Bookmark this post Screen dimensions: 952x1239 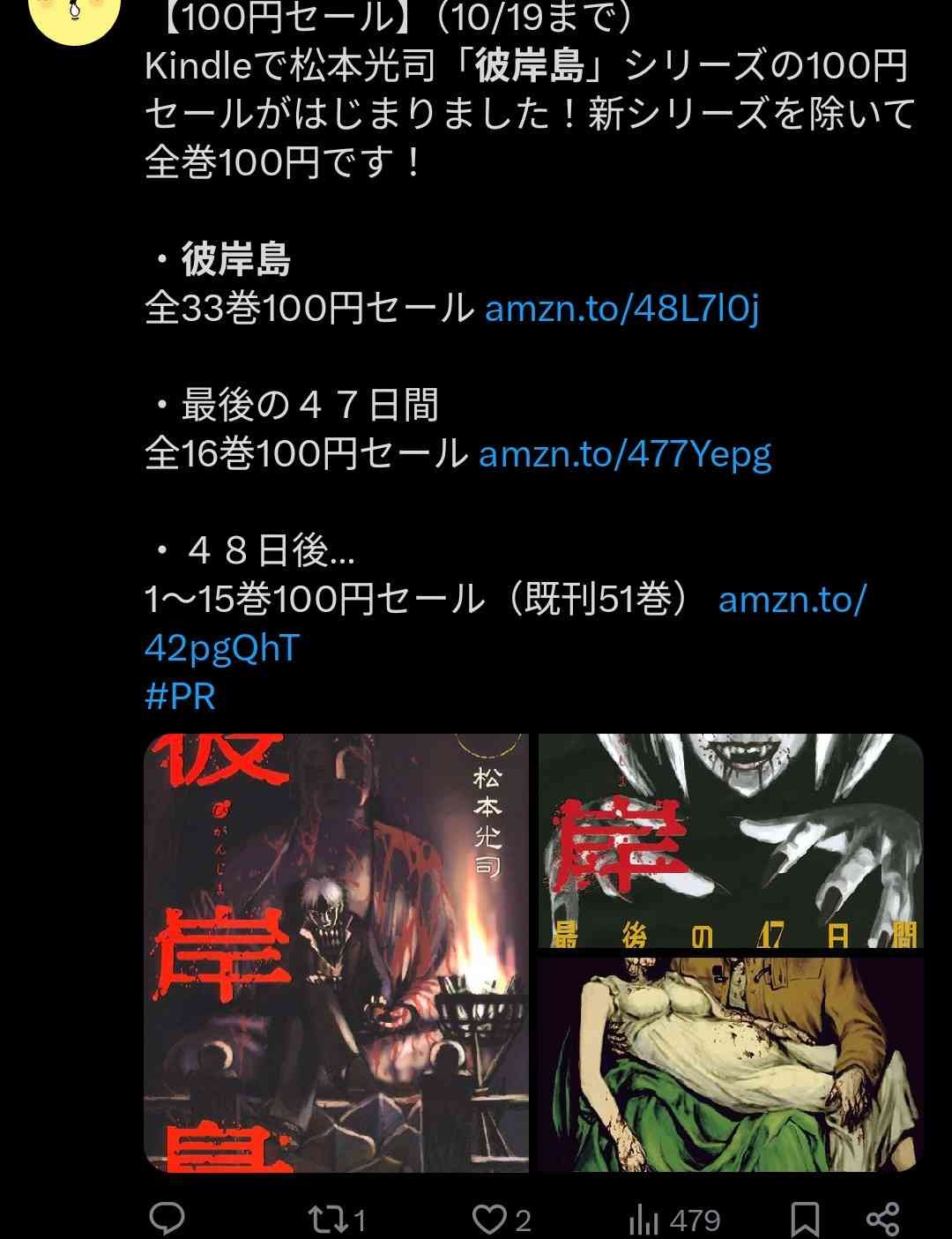(x=804, y=1219)
